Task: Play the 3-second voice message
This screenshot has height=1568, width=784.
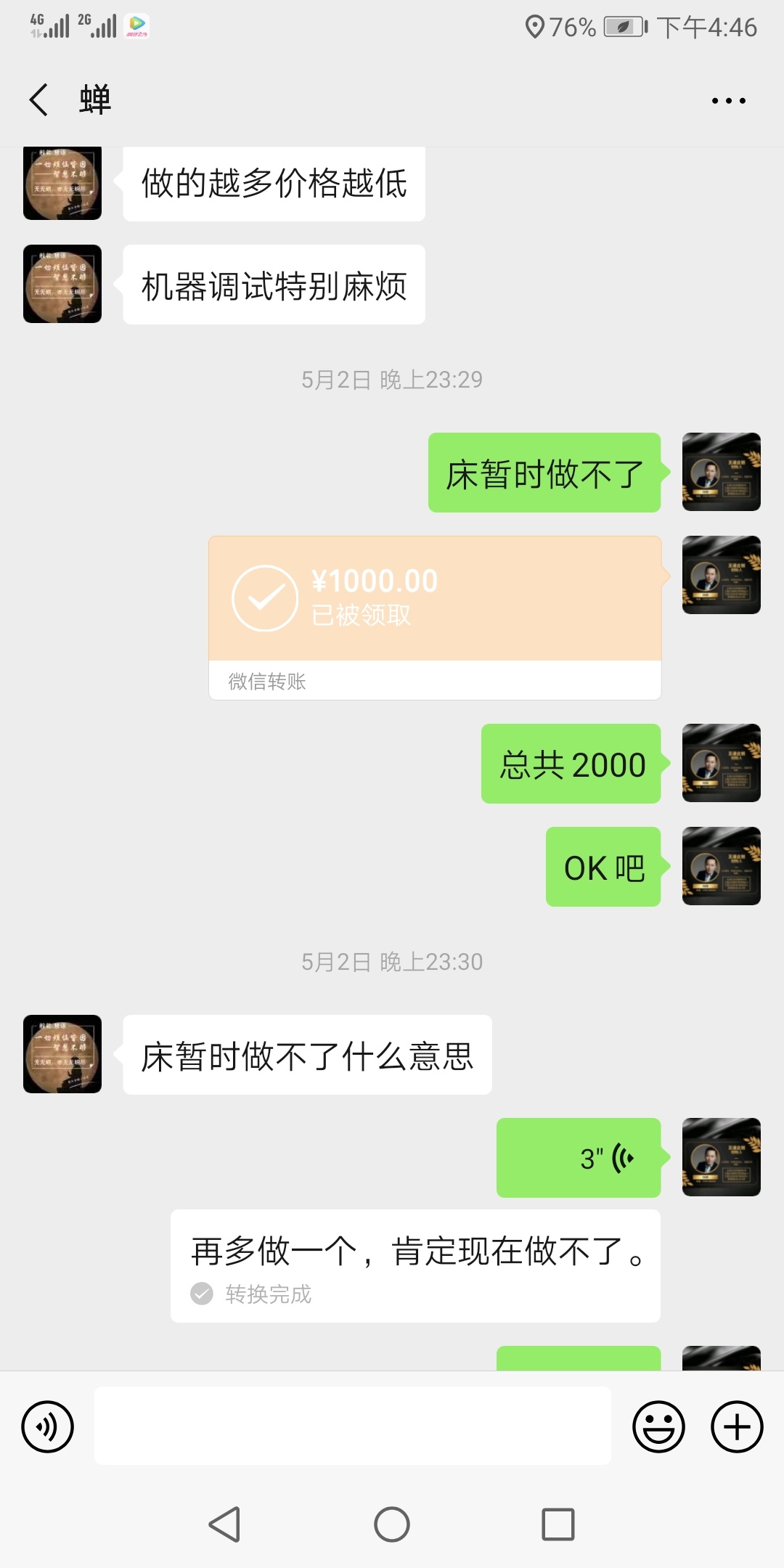Action: pos(579,1158)
